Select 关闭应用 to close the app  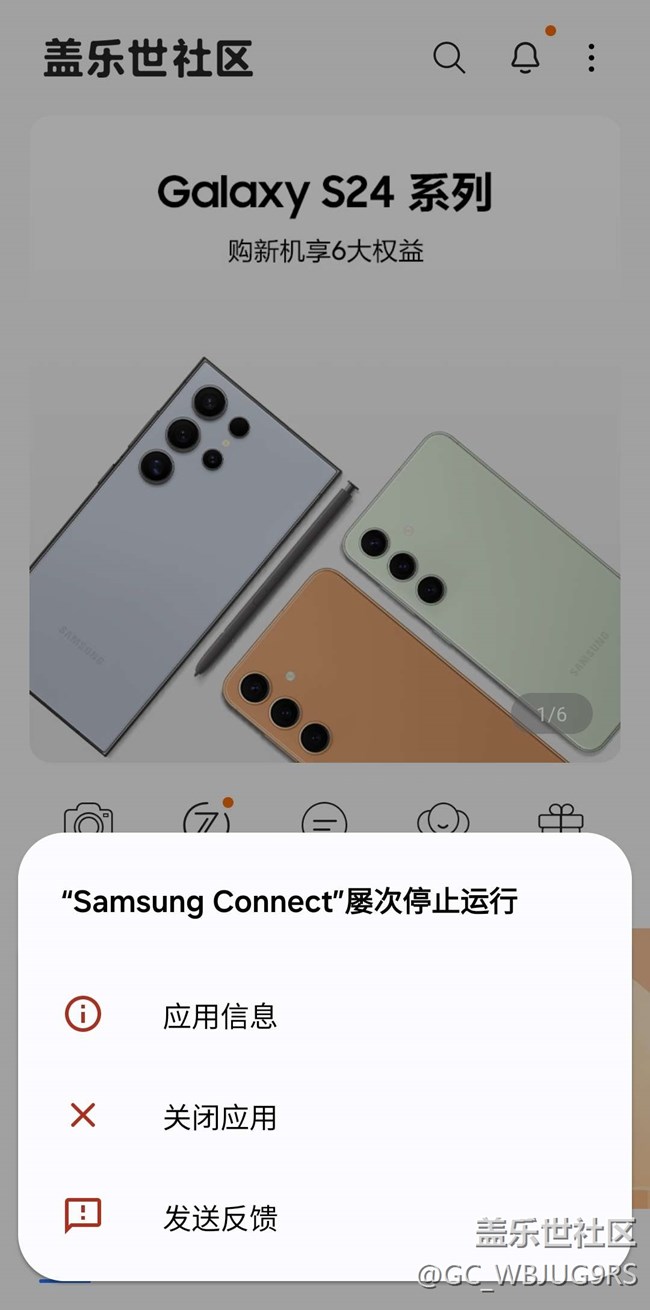[220, 1117]
